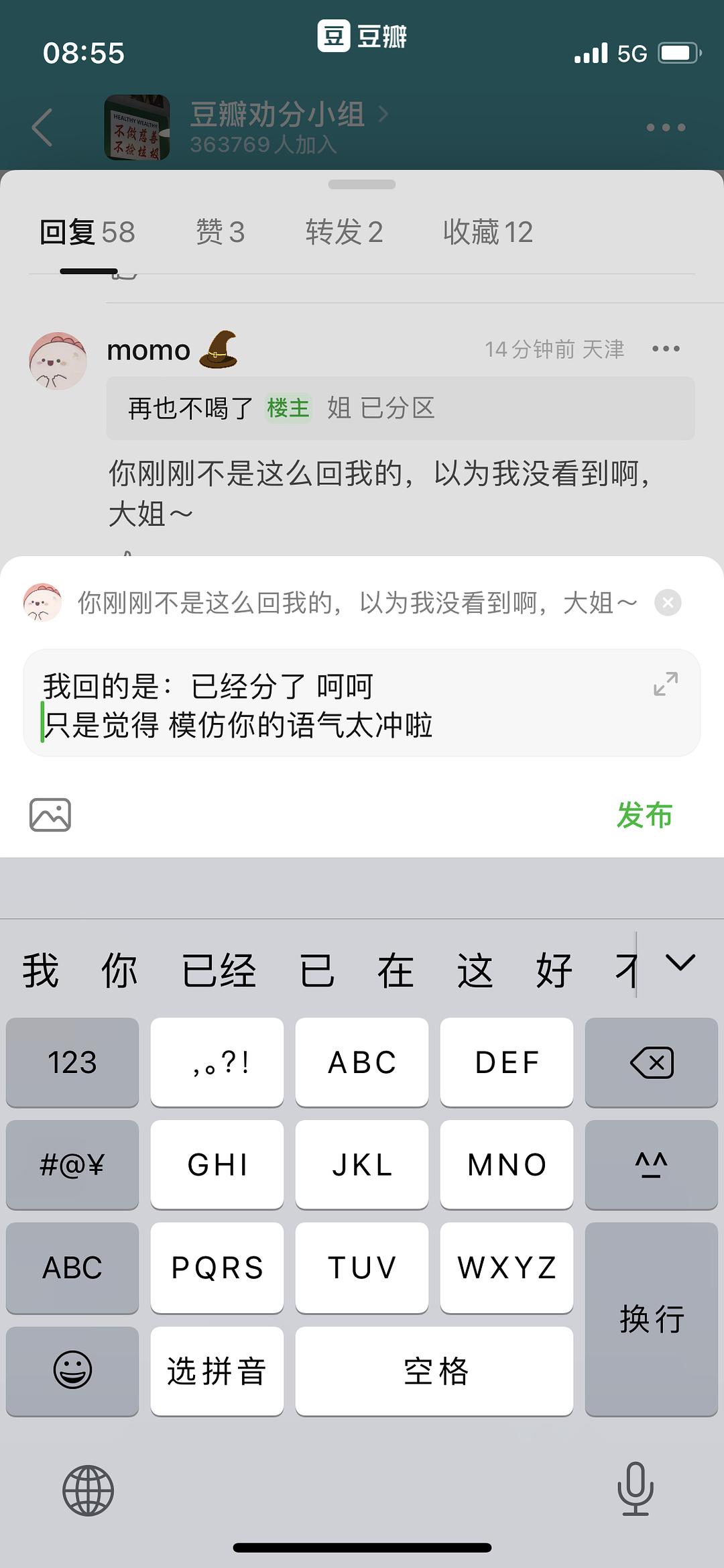
Task: Pick the candidate word 已经
Action: pyautogui.click(x=219, y=970)
